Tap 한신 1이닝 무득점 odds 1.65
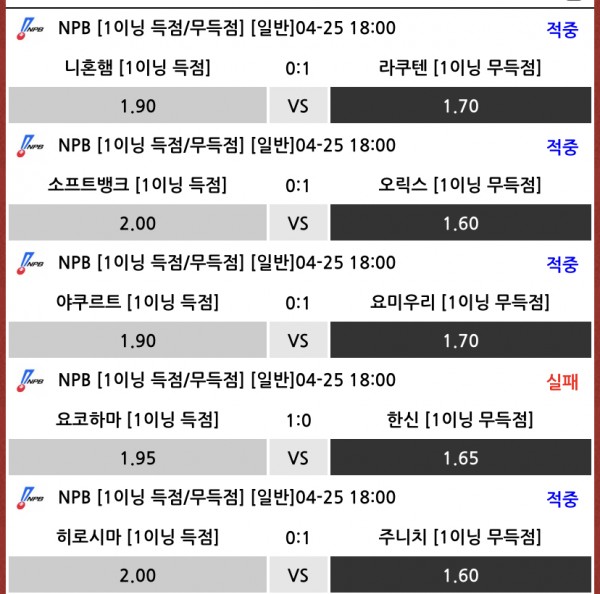The width and height of the screenshot is (600, 594). [460, 458]
